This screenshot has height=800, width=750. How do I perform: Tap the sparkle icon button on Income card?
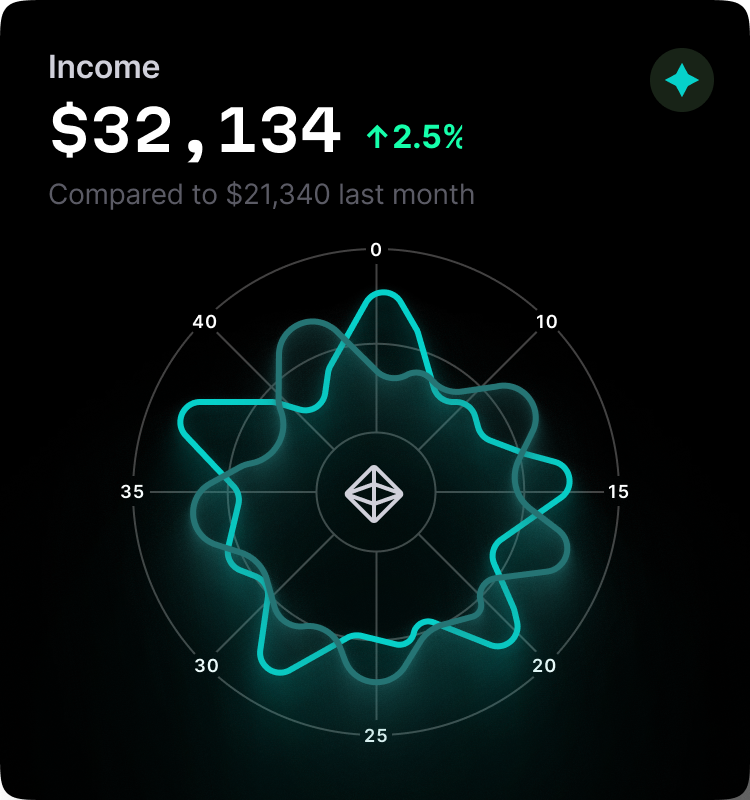click(682, 80)
